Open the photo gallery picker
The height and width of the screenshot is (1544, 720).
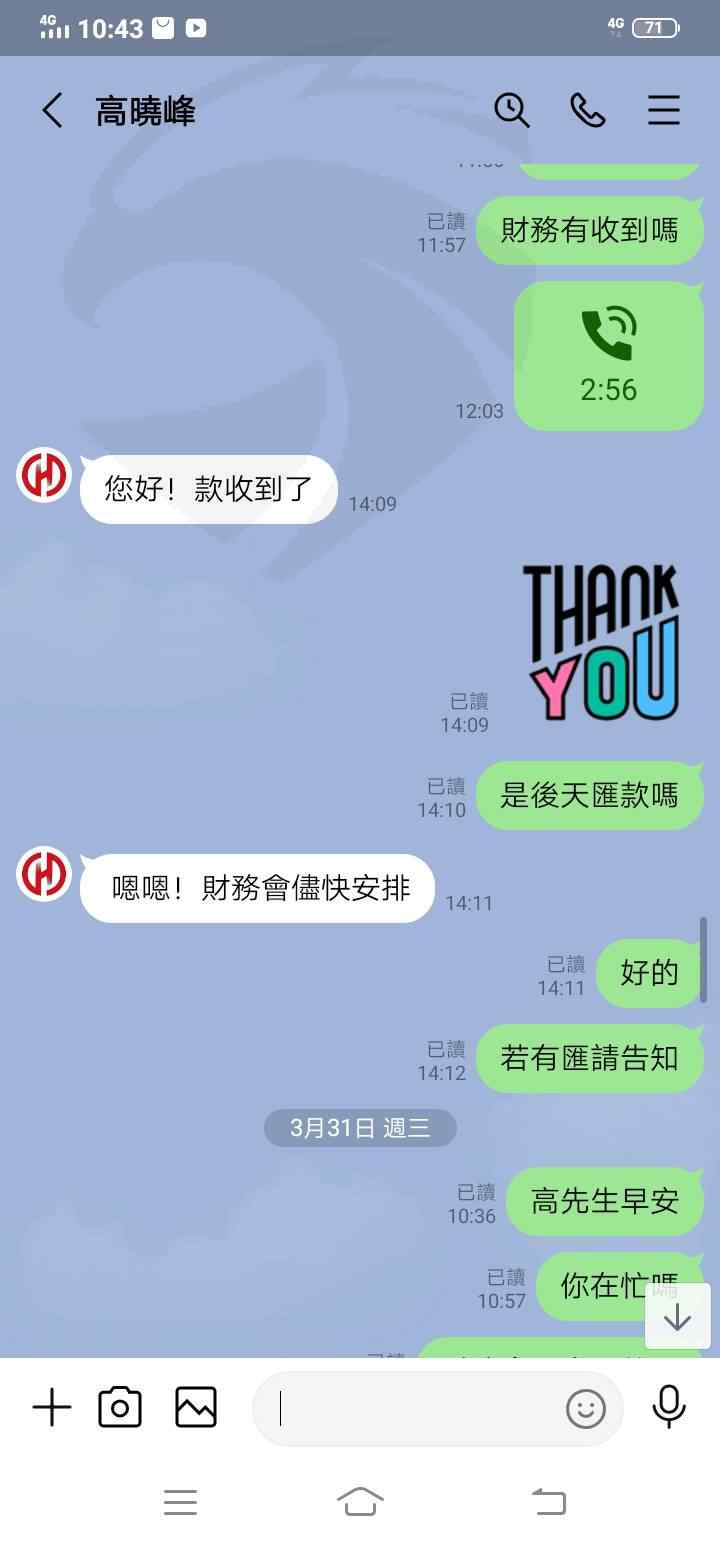pyautogui.click(x=196, y=1408)
